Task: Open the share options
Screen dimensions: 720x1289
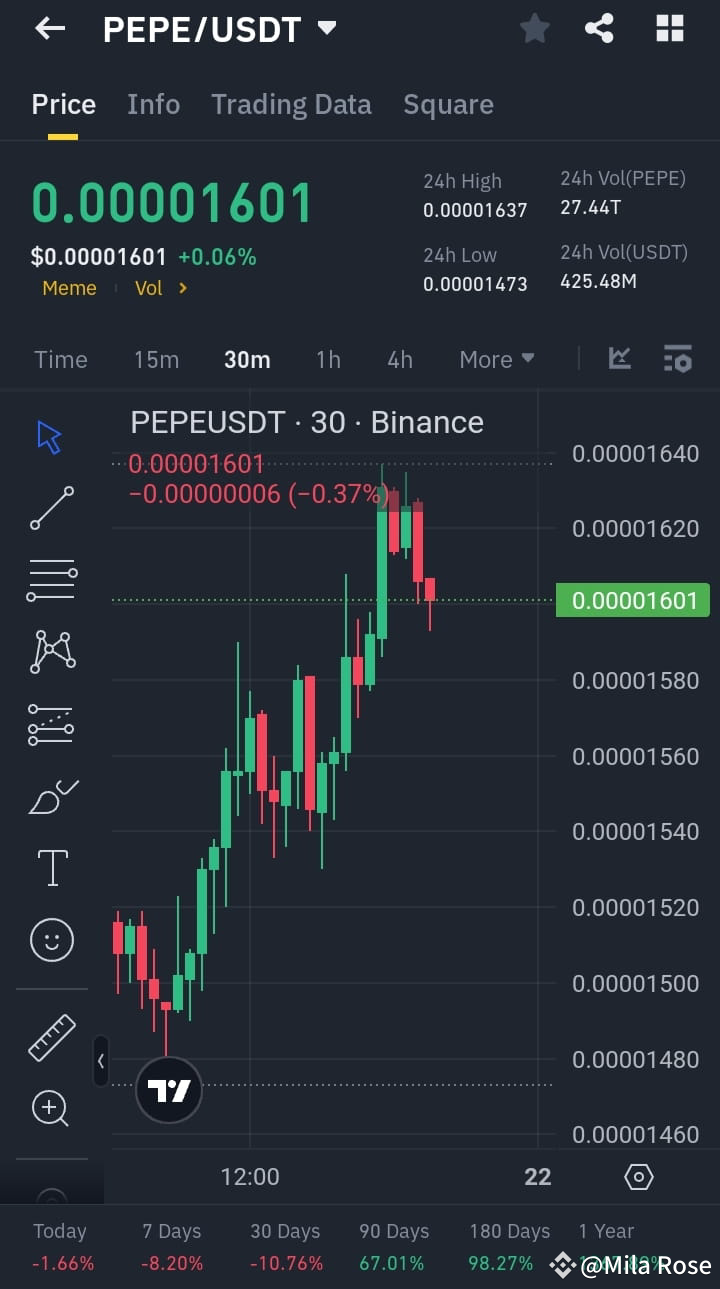Action: pos(599,28)
